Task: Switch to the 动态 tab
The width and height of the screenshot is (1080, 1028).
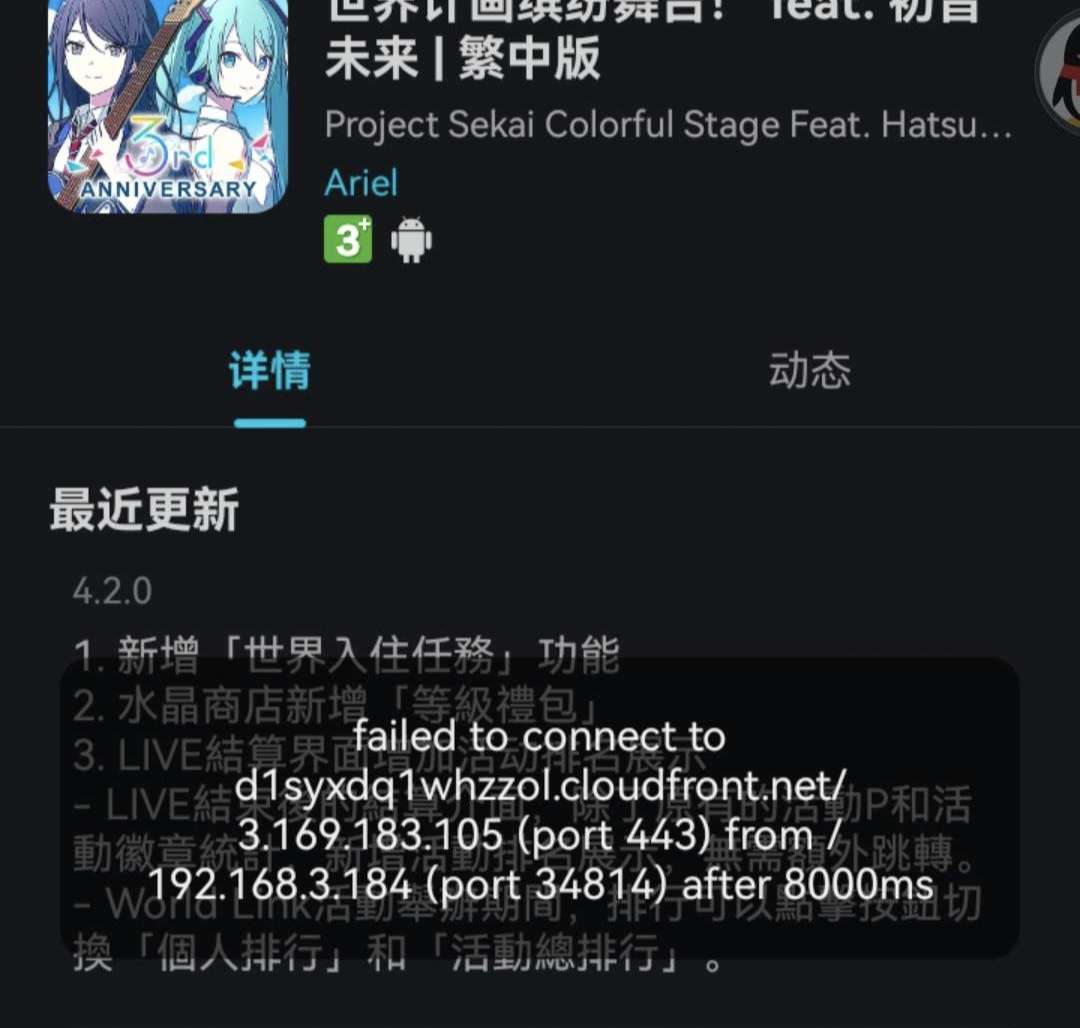Action: point(809,370)
